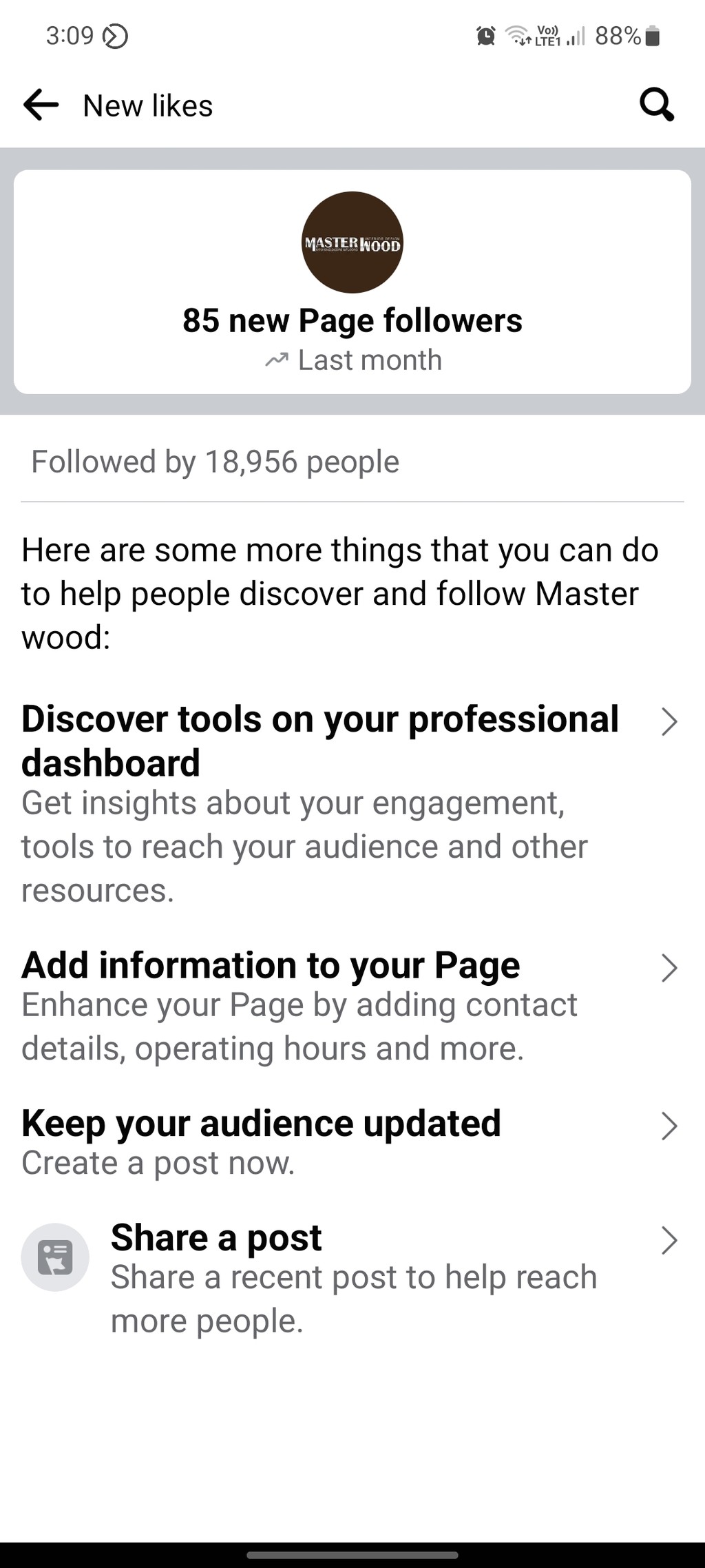This screenshot has width=705, height=1568.
Task: Choose the Share a post option
Action: click(x=352, y=1279)
